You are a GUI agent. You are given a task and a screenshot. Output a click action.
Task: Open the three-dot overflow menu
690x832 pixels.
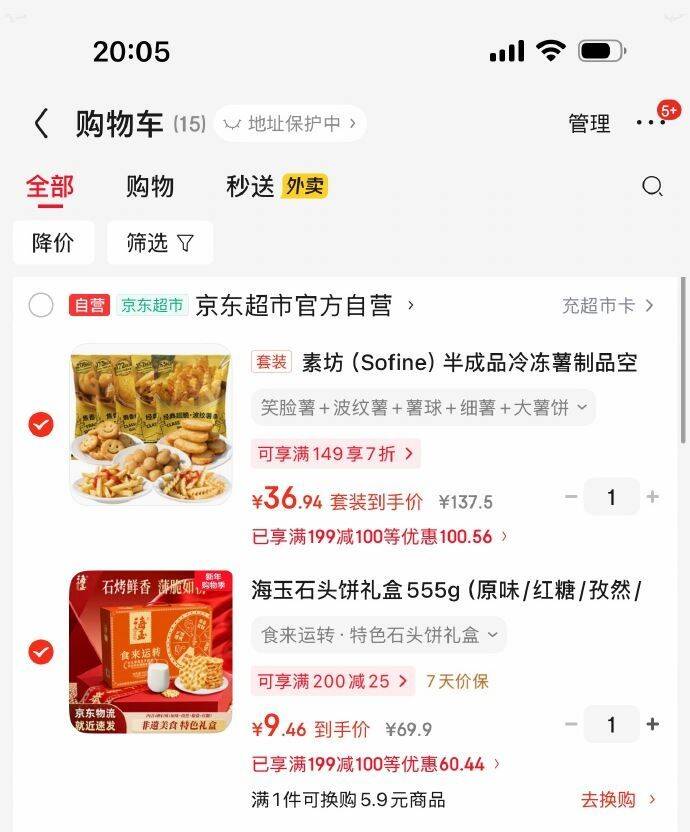[650, 123]
